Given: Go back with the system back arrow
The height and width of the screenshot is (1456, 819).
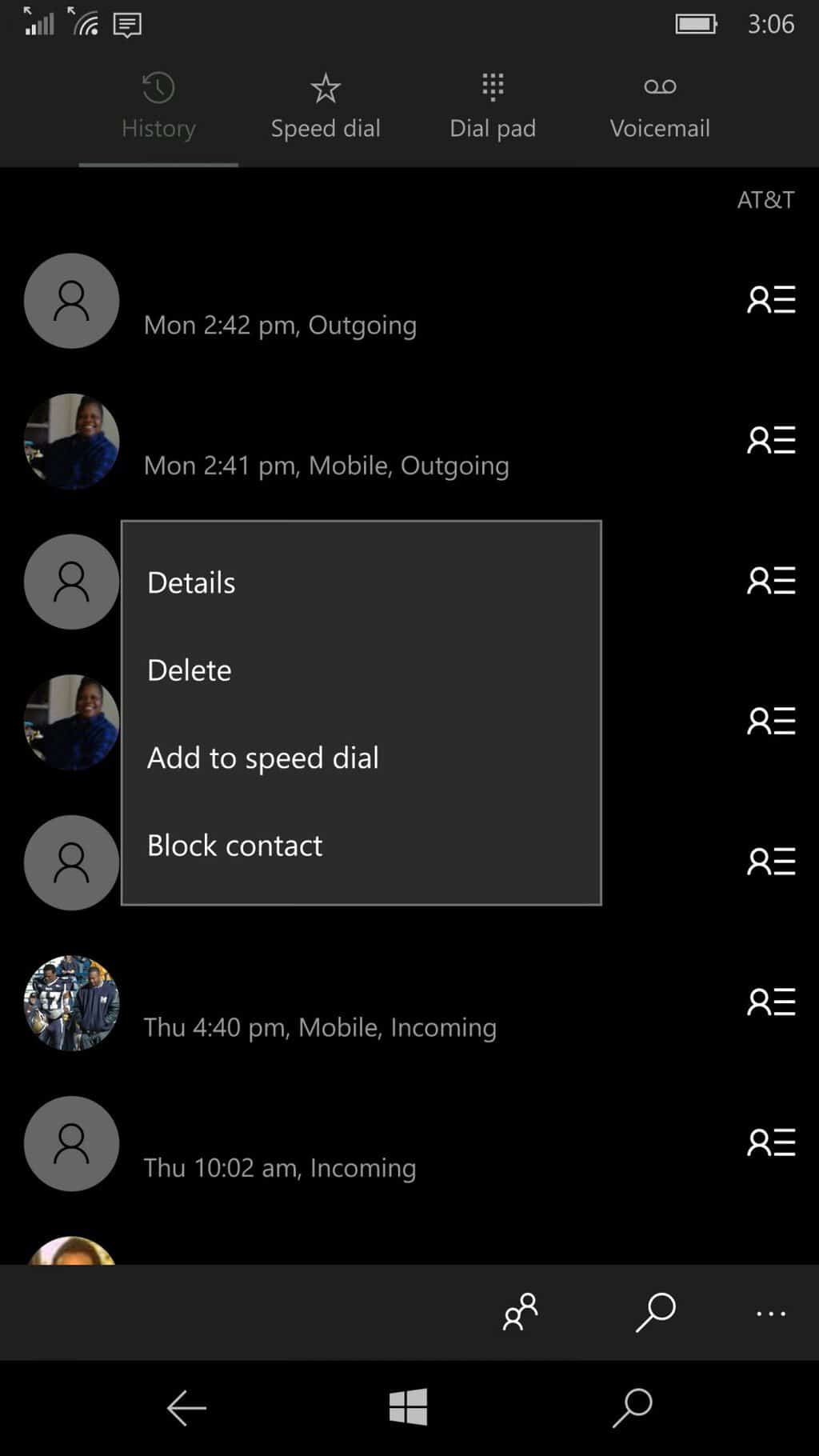Looking at the screenshot, I should [x=186, y=1408].
